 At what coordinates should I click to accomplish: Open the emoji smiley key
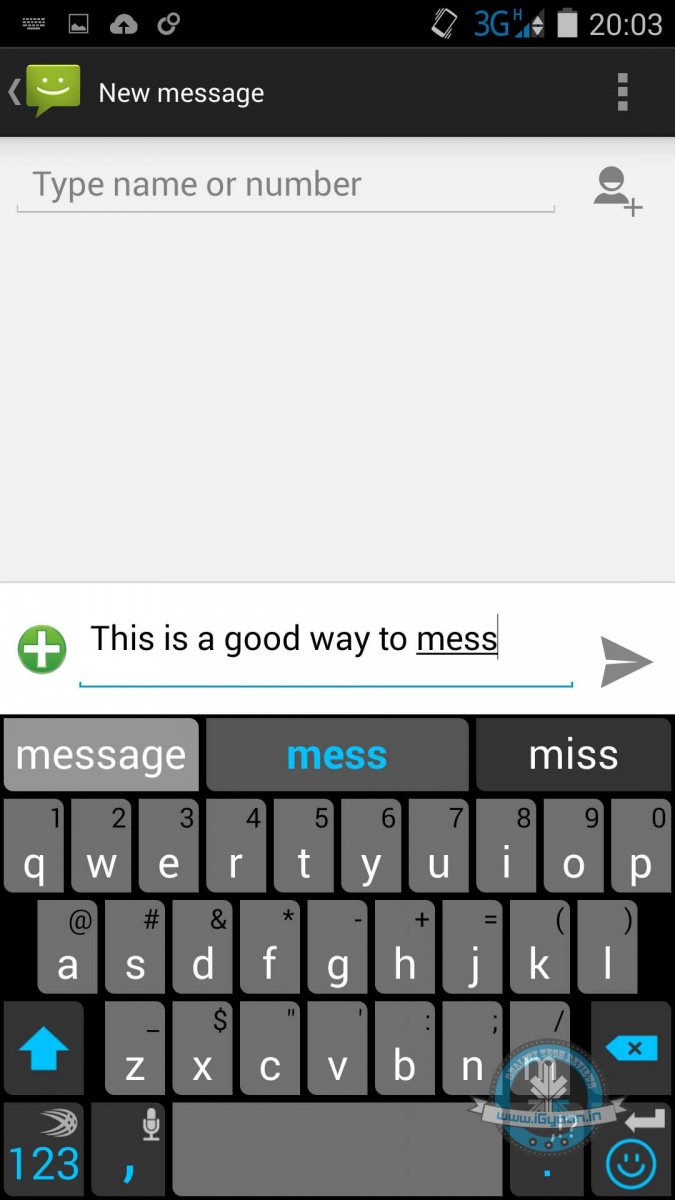pyautogui.click(x=632, y=1162)
